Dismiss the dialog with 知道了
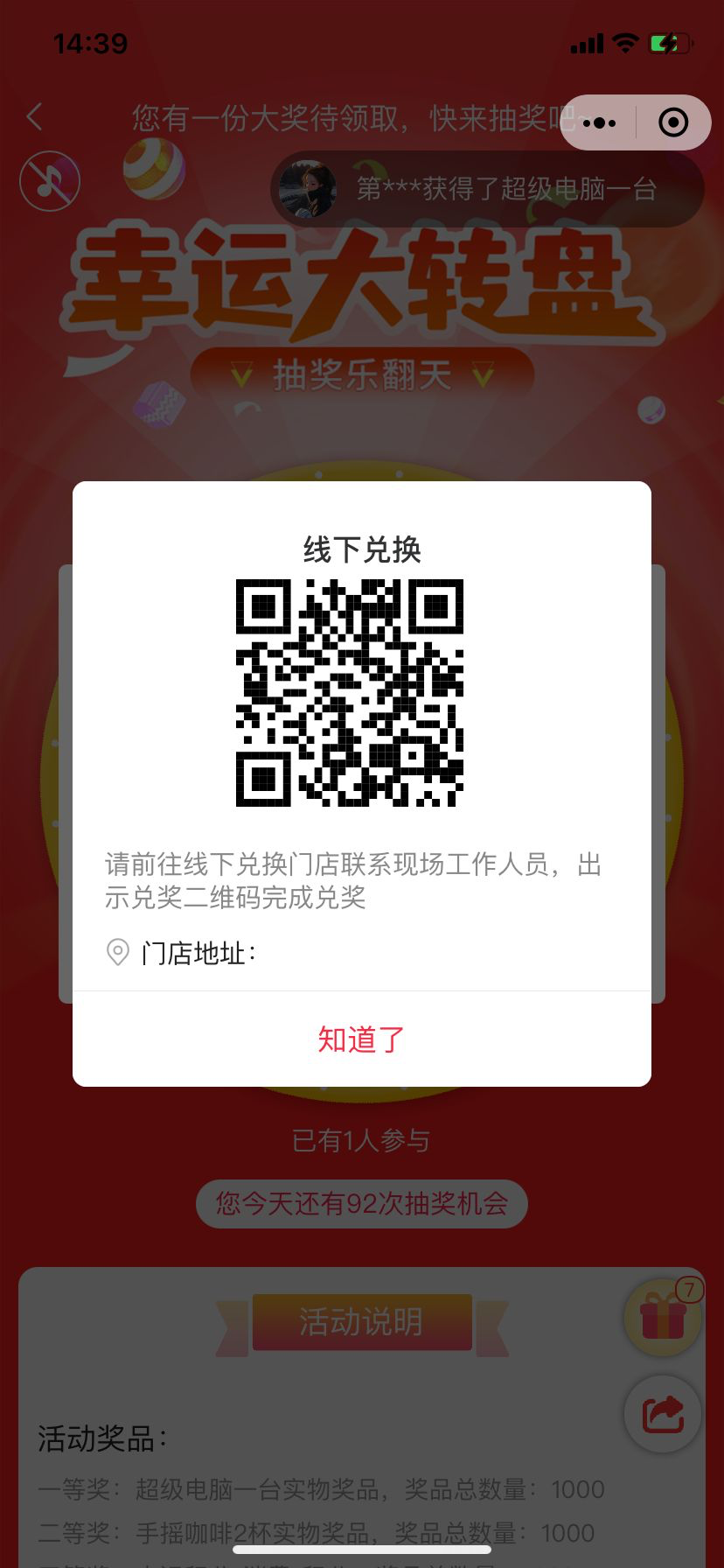Image resolution: width=724 pixels, height=1568 pixels. click(361, 1039)
